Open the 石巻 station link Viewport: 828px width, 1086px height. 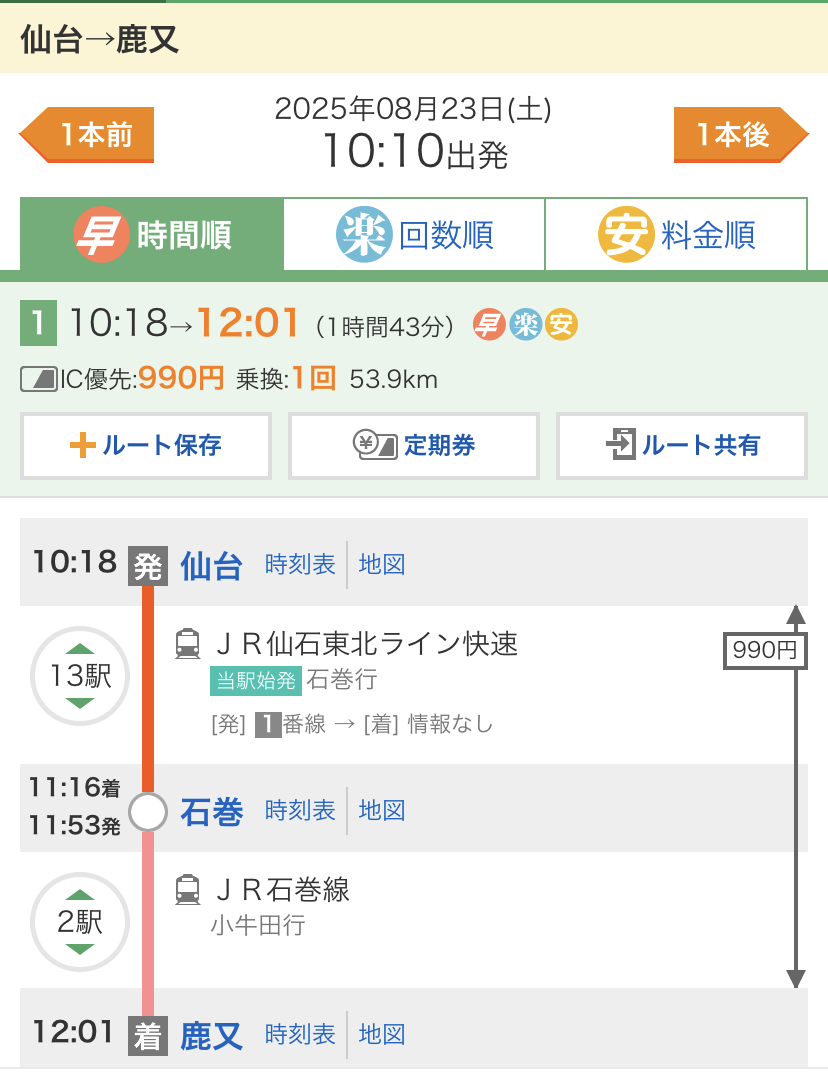pyautogui.click(x=211, y=811)
